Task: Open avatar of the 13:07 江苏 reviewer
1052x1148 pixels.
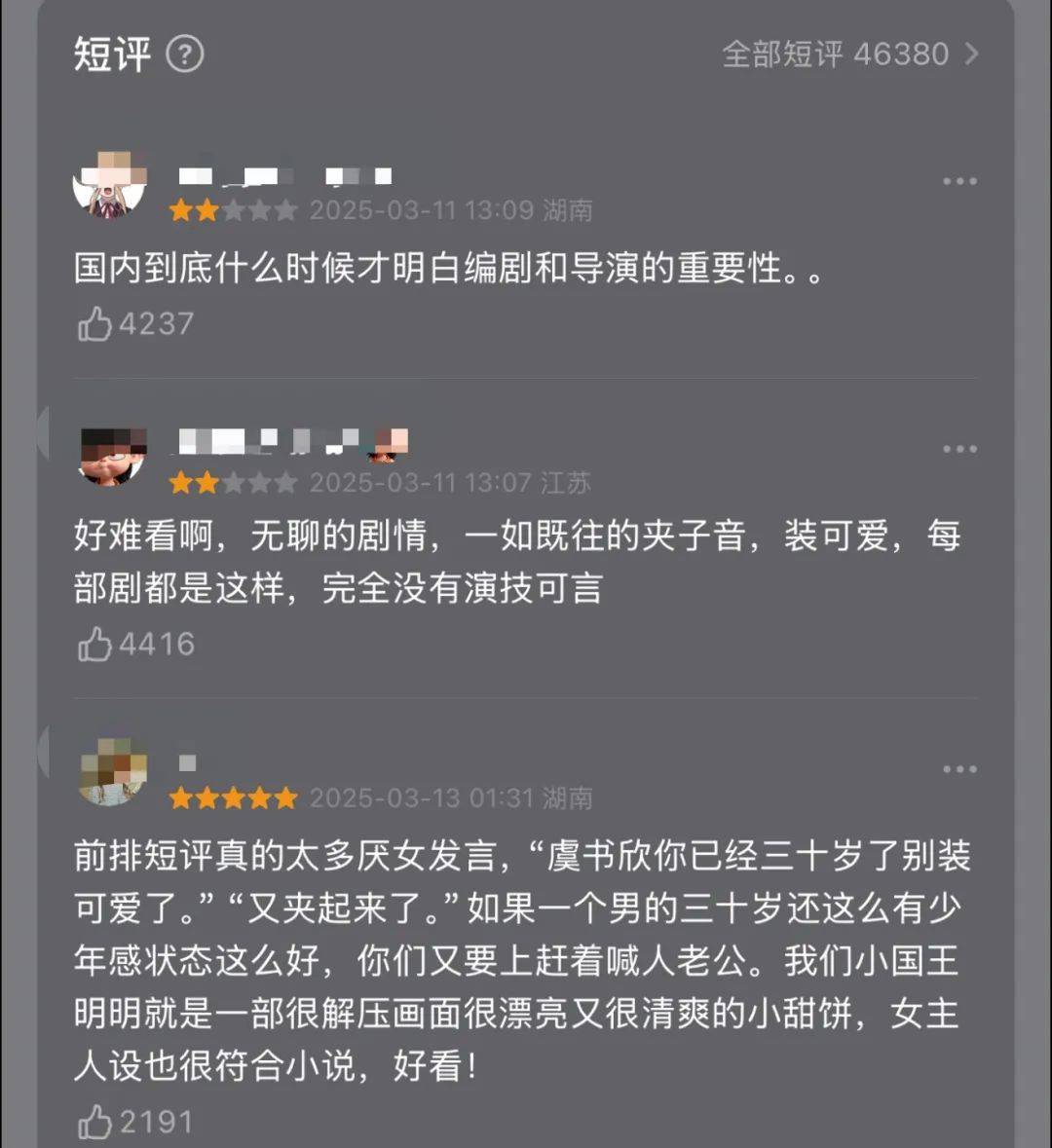Action: point(113,454)
